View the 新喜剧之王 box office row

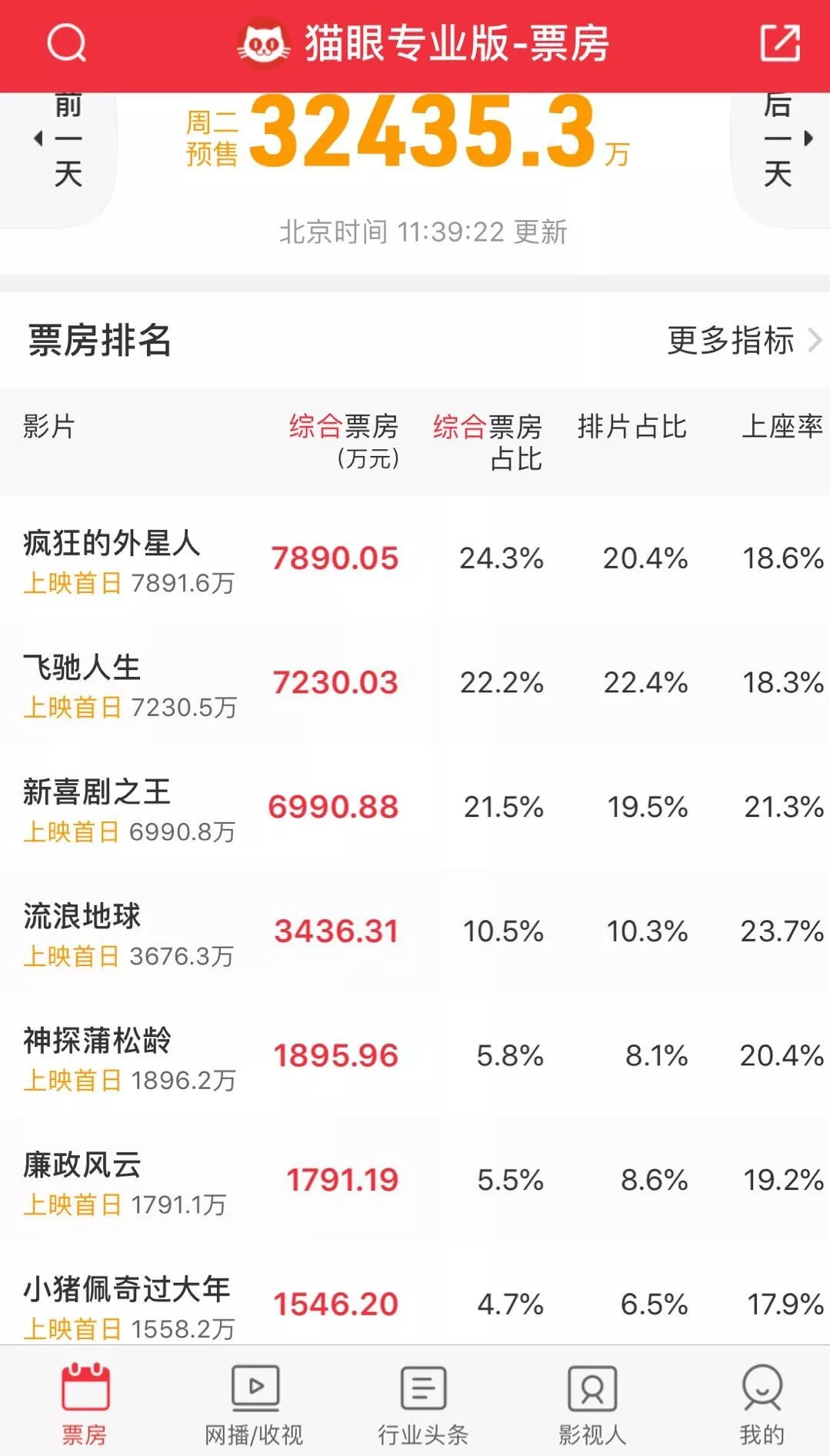[415, 808]
